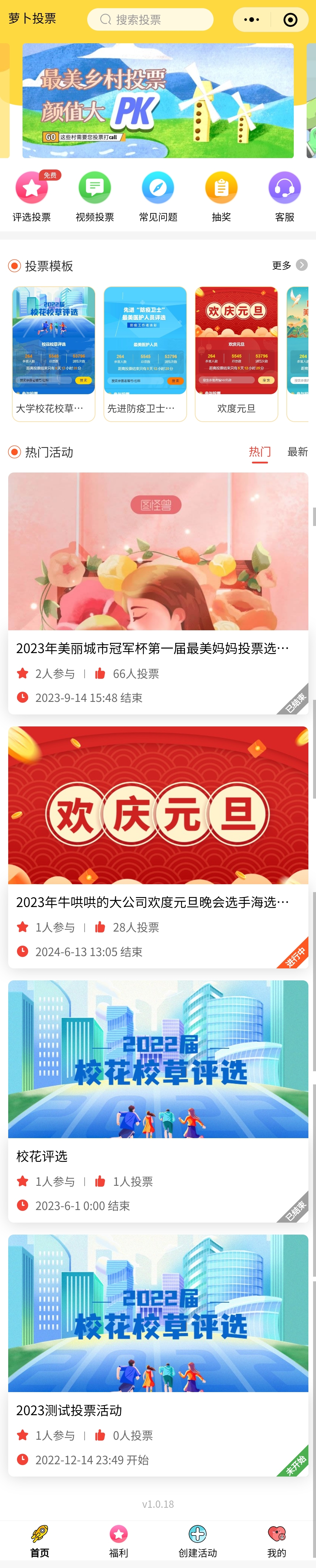The height and width of the screenshot is (1568, 316).
Task: Open the 最美乡村投票 banner
Action: (158, 101)
